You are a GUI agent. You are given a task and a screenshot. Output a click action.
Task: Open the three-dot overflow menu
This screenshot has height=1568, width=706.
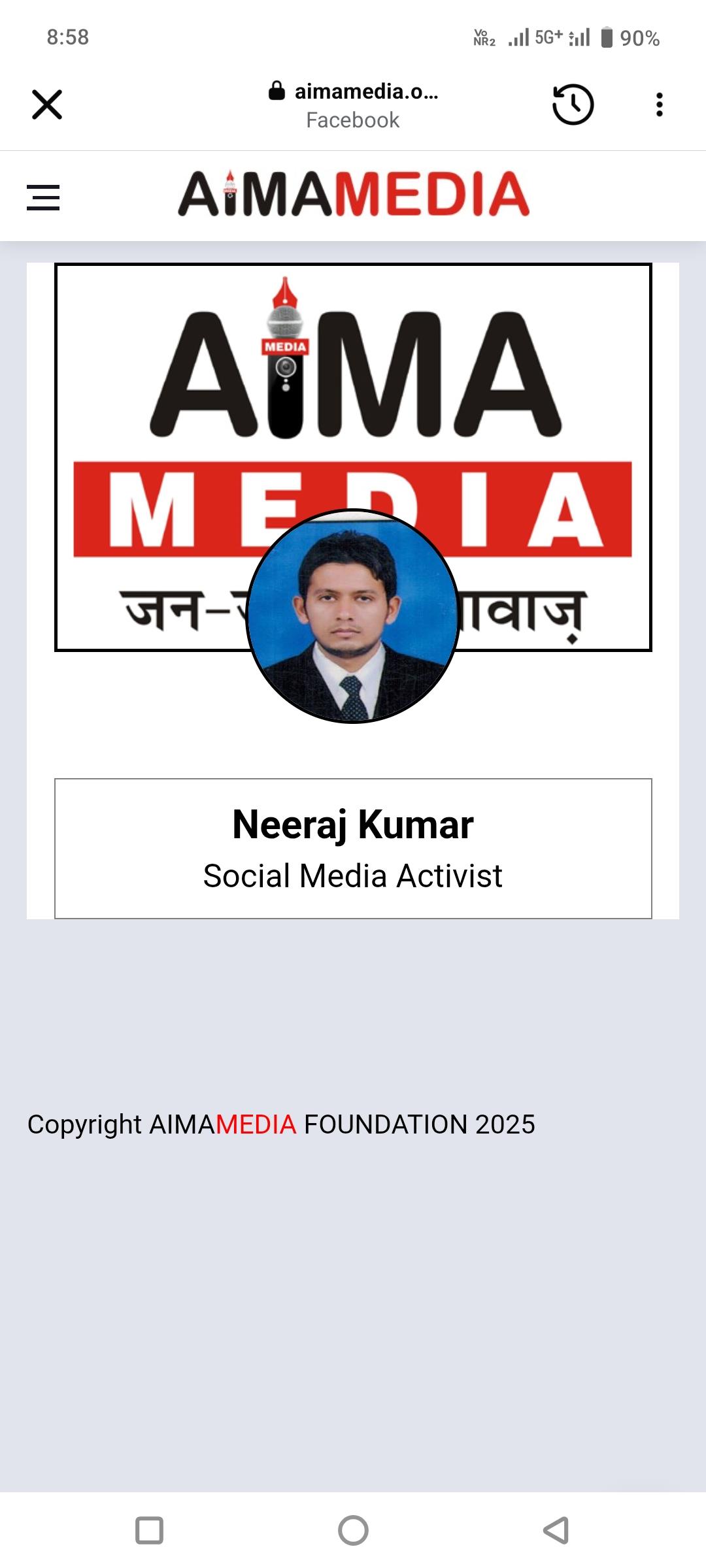[659, 105]
